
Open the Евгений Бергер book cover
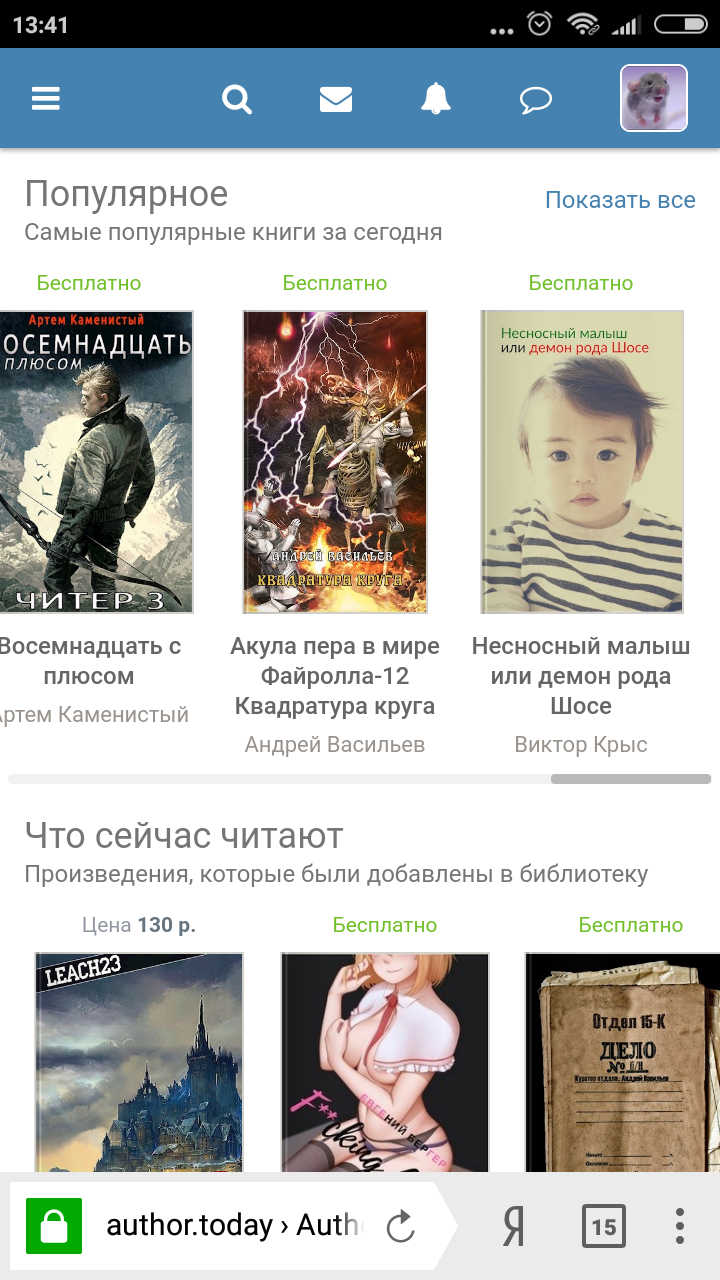click(x=385, y=1060)
